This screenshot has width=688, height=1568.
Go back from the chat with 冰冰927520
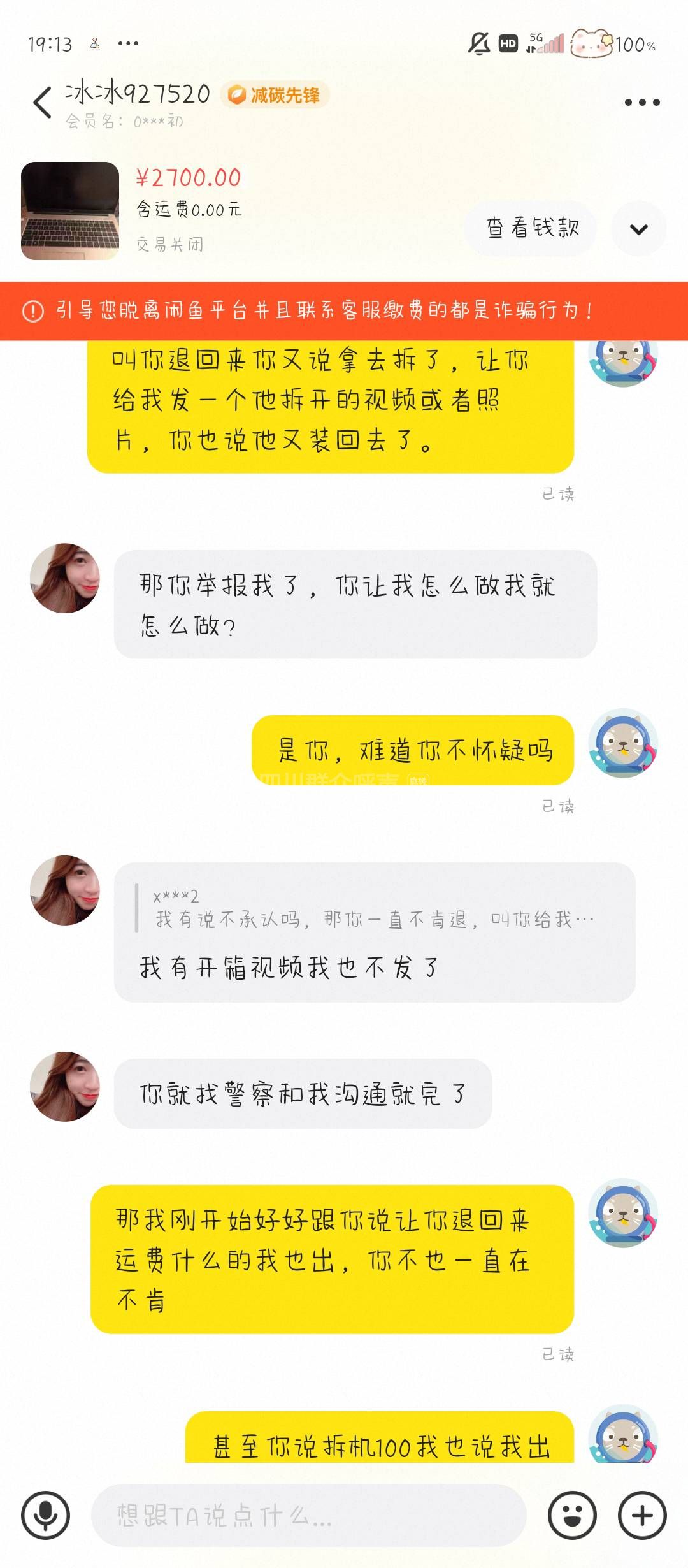[x=42, y=103]
